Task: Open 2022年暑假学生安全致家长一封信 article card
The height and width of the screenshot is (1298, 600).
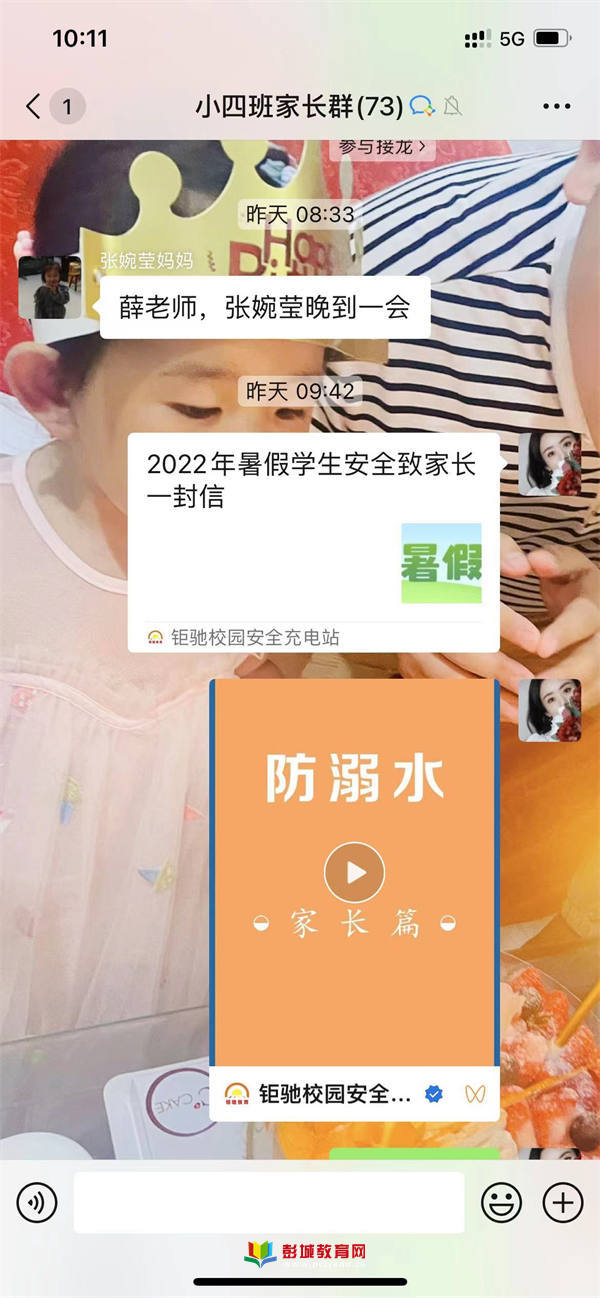Action: tap(313, 542)
